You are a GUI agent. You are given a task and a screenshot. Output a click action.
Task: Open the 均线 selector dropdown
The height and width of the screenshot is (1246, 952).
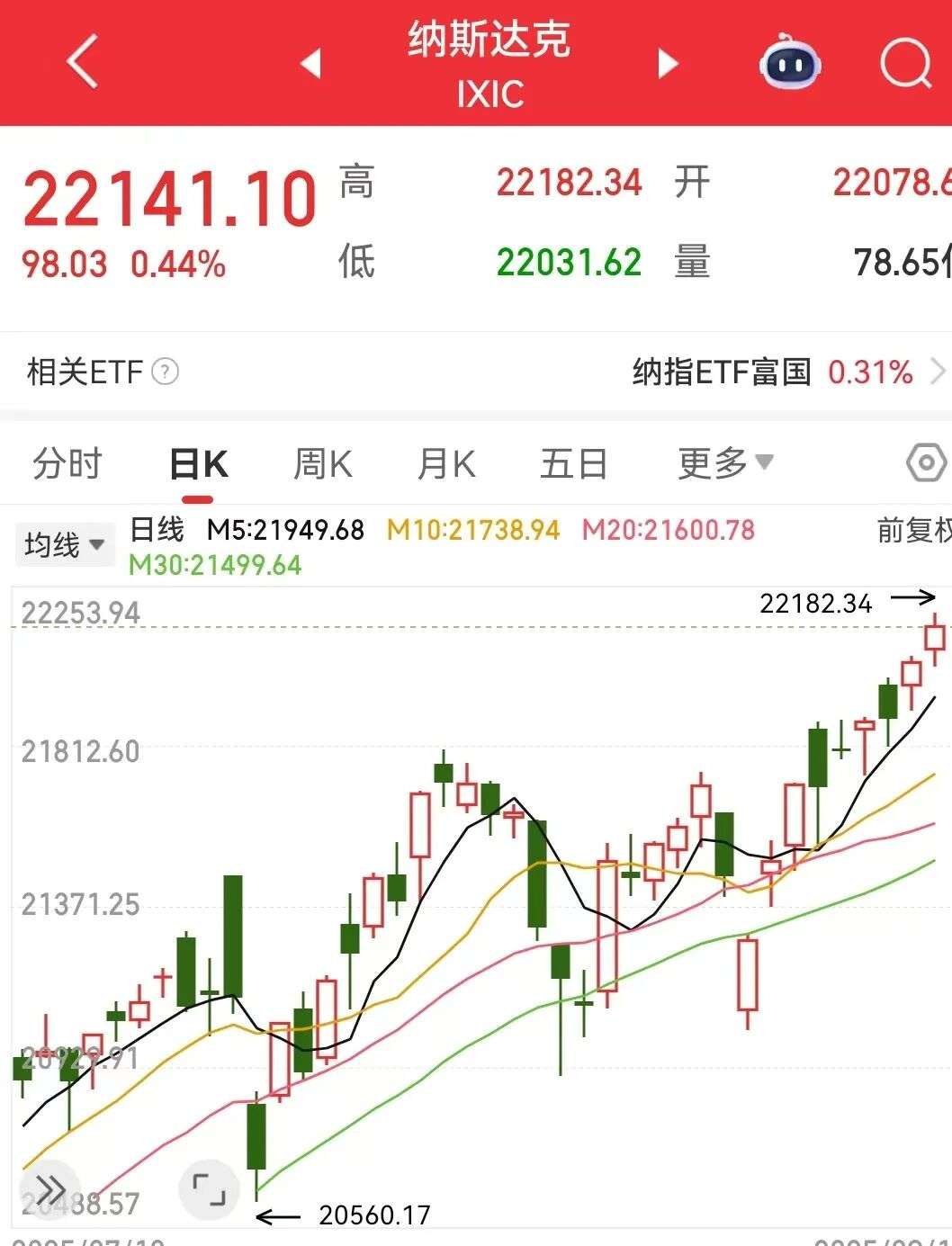[x=63, y=542]
